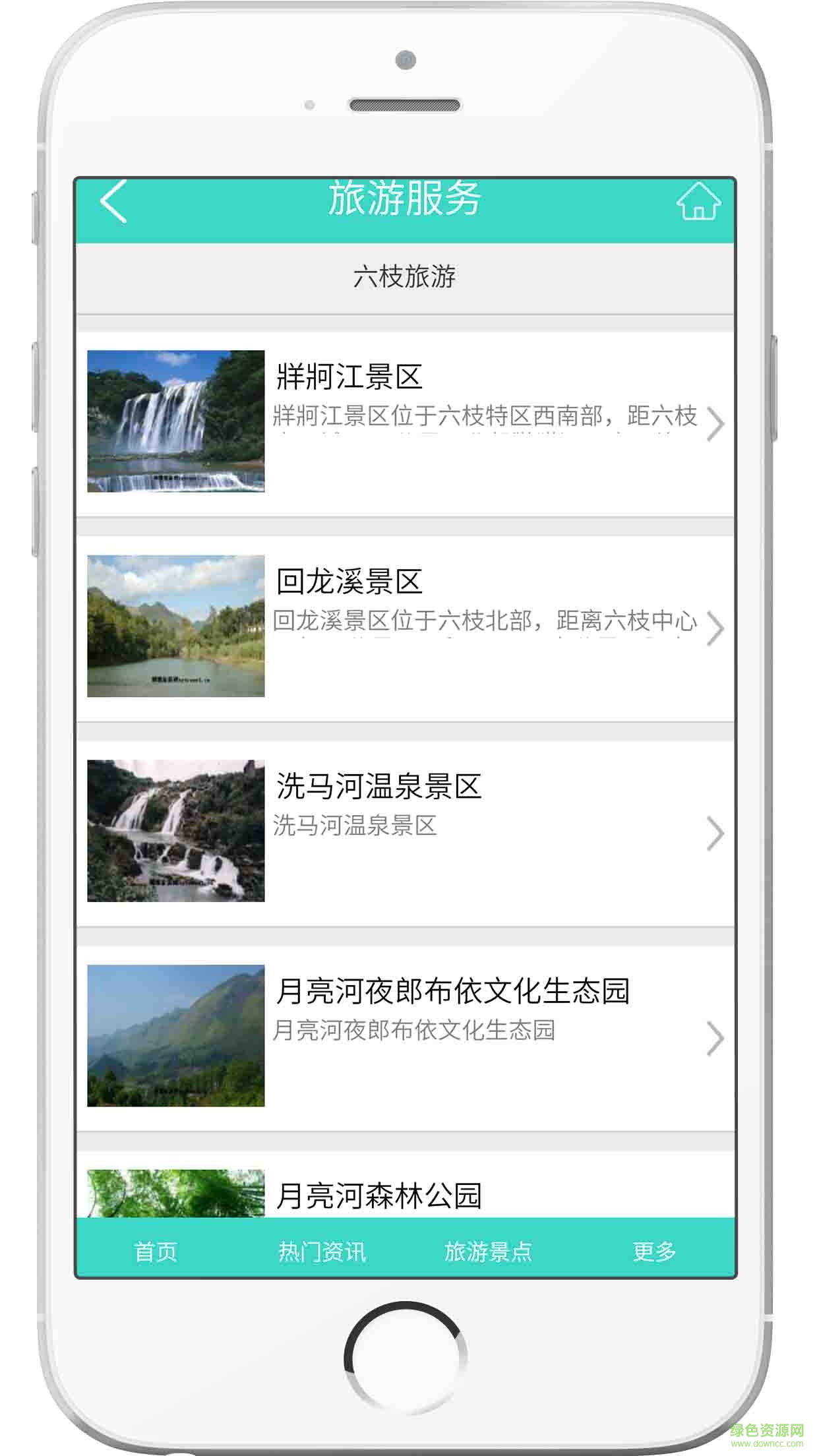This screenshot has height=1456, width=819.
Task: Switch to the 热门资讯 tab
Action: click(x=322, y=1251)
